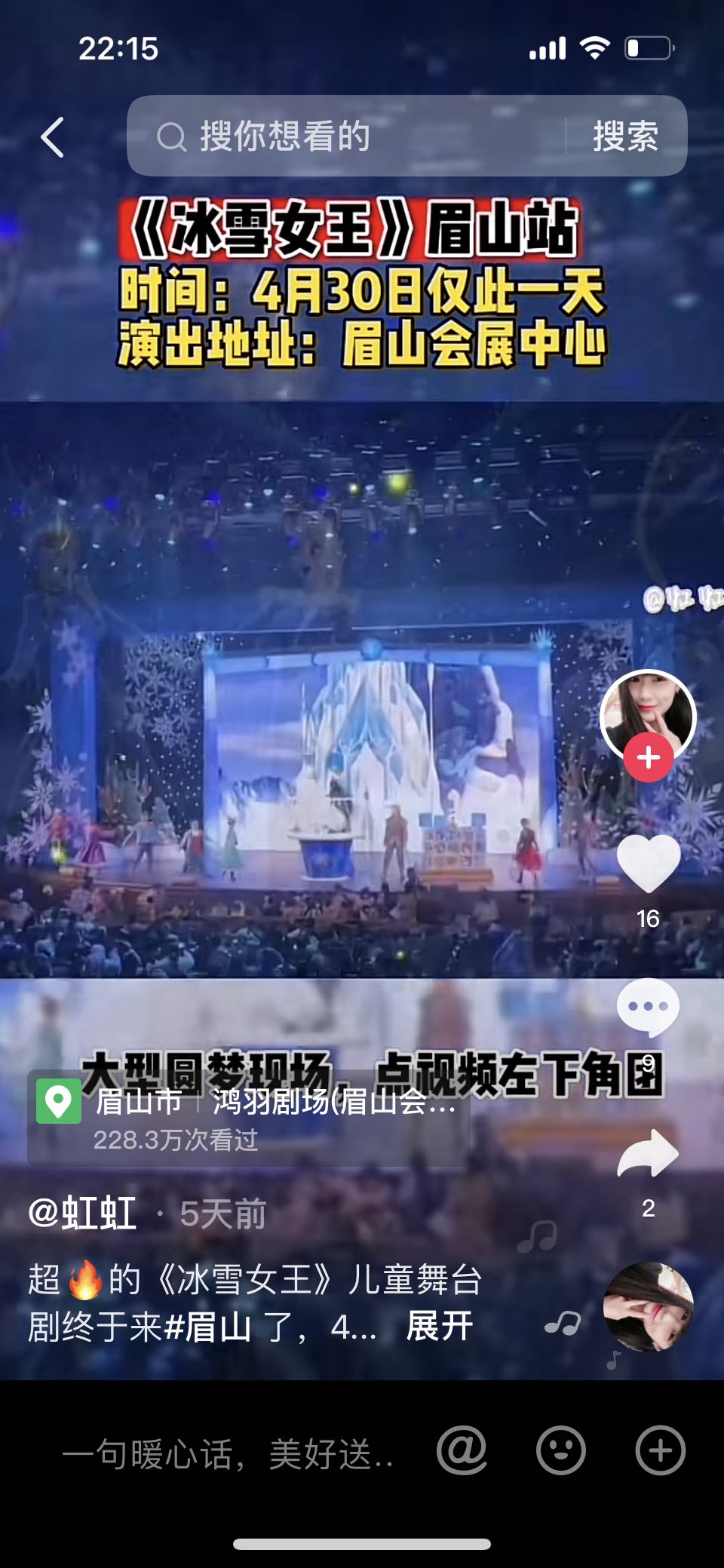Open the comments bubble
The width and height of the screenshot is (724, 1568).
648,1007
